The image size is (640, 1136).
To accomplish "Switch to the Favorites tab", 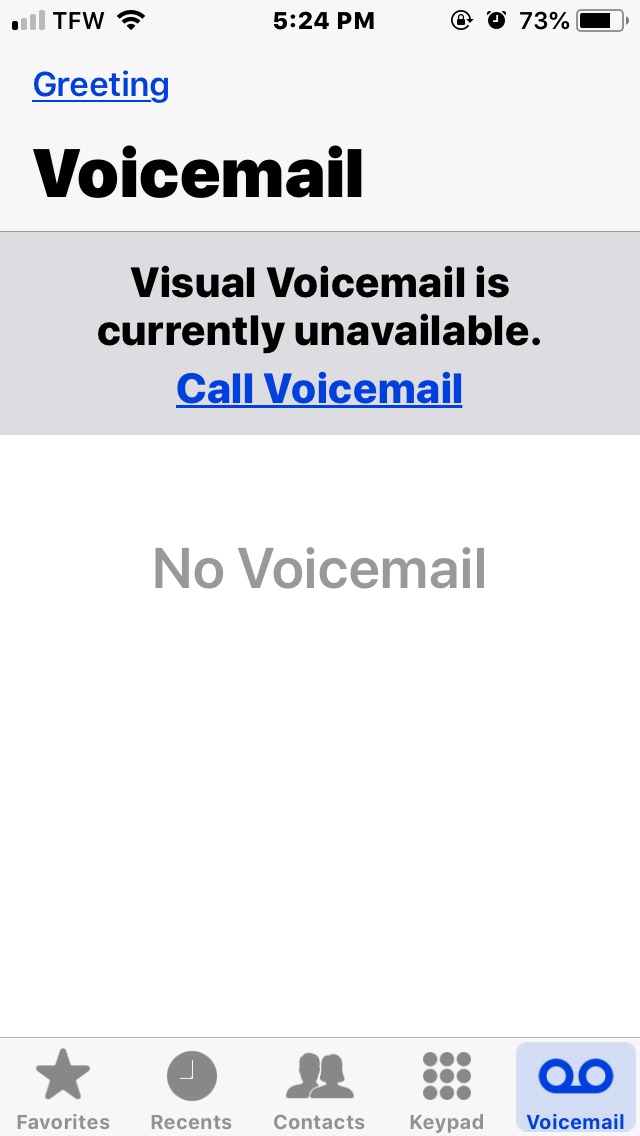I will 63,1089.
